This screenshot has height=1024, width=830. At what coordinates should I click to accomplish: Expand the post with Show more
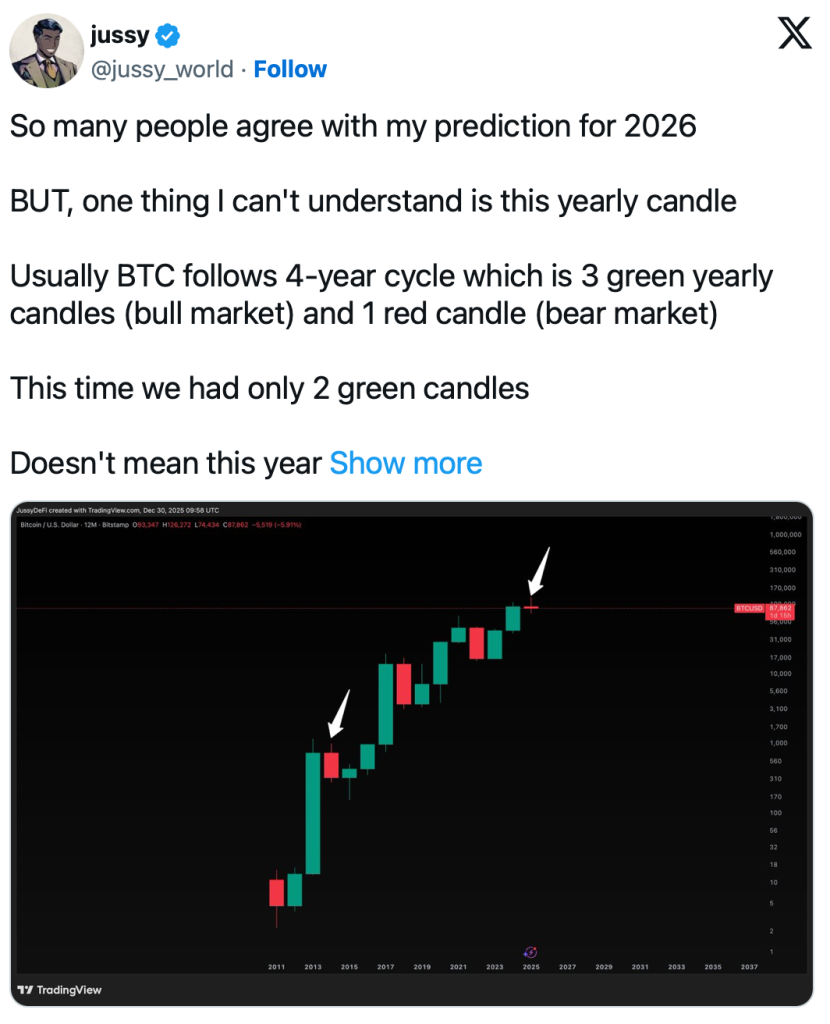coord(405,463)
